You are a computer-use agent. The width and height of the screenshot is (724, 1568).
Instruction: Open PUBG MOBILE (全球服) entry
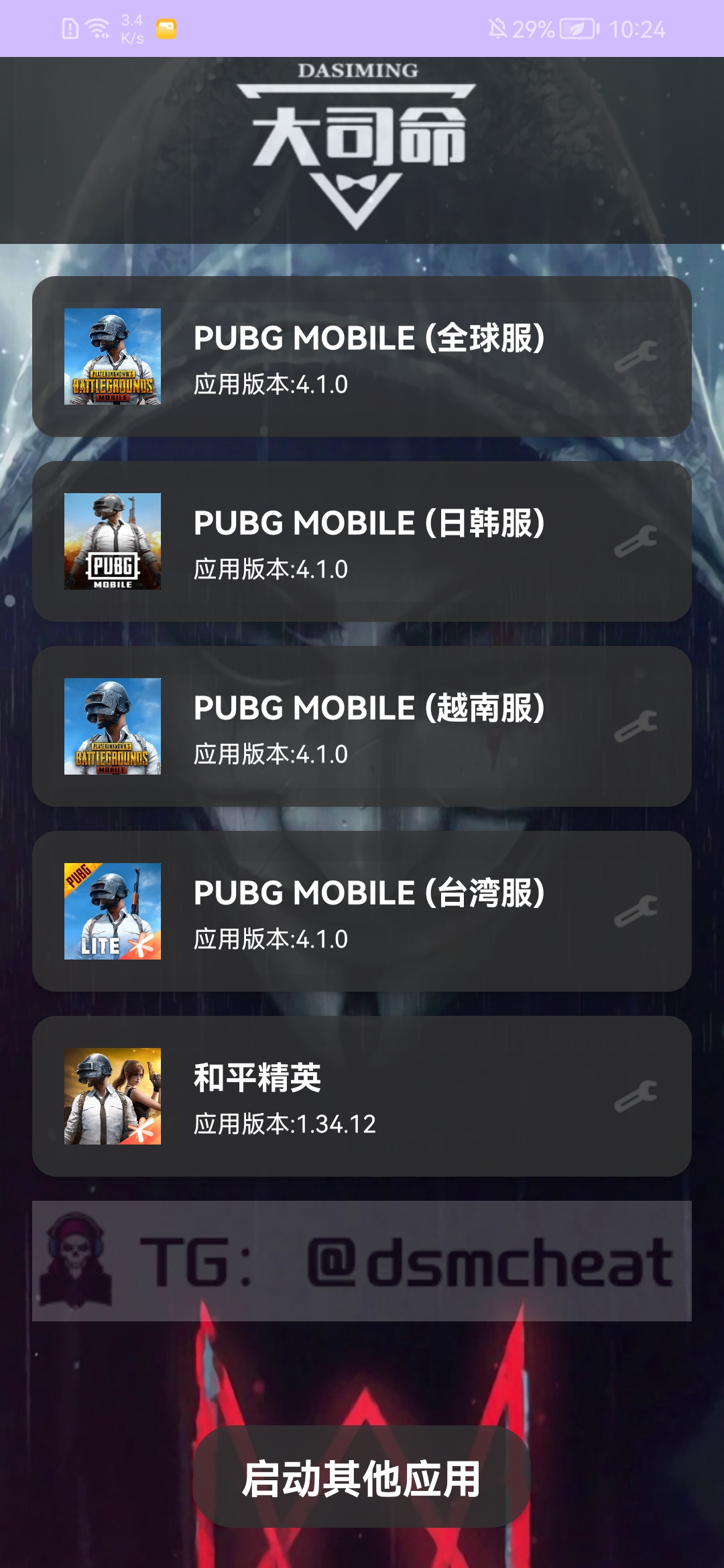(x=362, y=356)
